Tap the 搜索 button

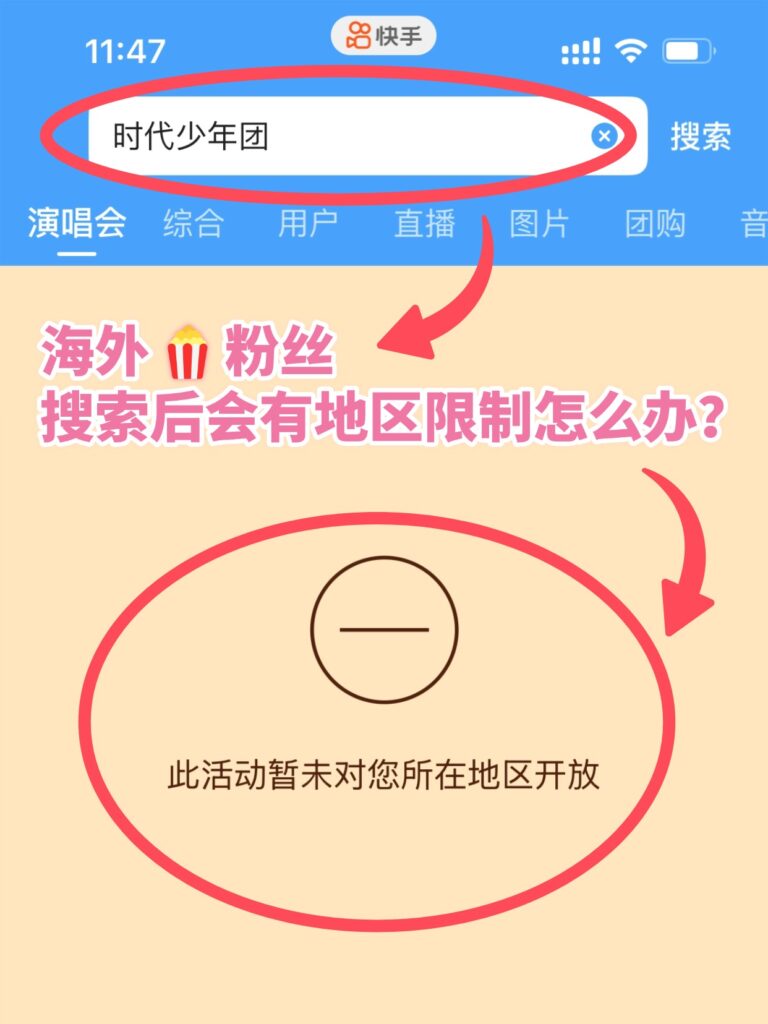click(x=700, y=137)
